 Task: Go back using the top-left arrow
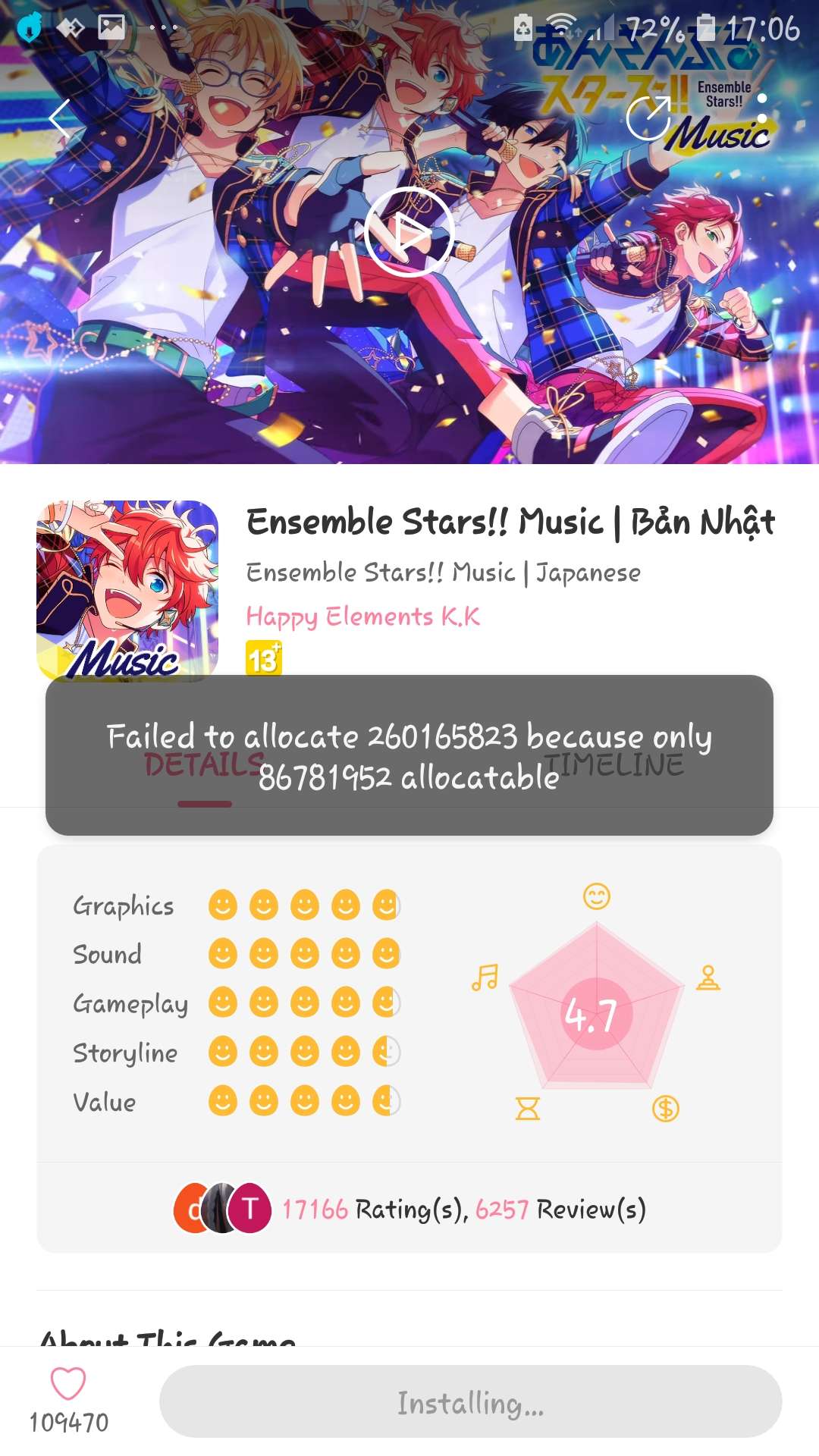(x=59, y=119)
